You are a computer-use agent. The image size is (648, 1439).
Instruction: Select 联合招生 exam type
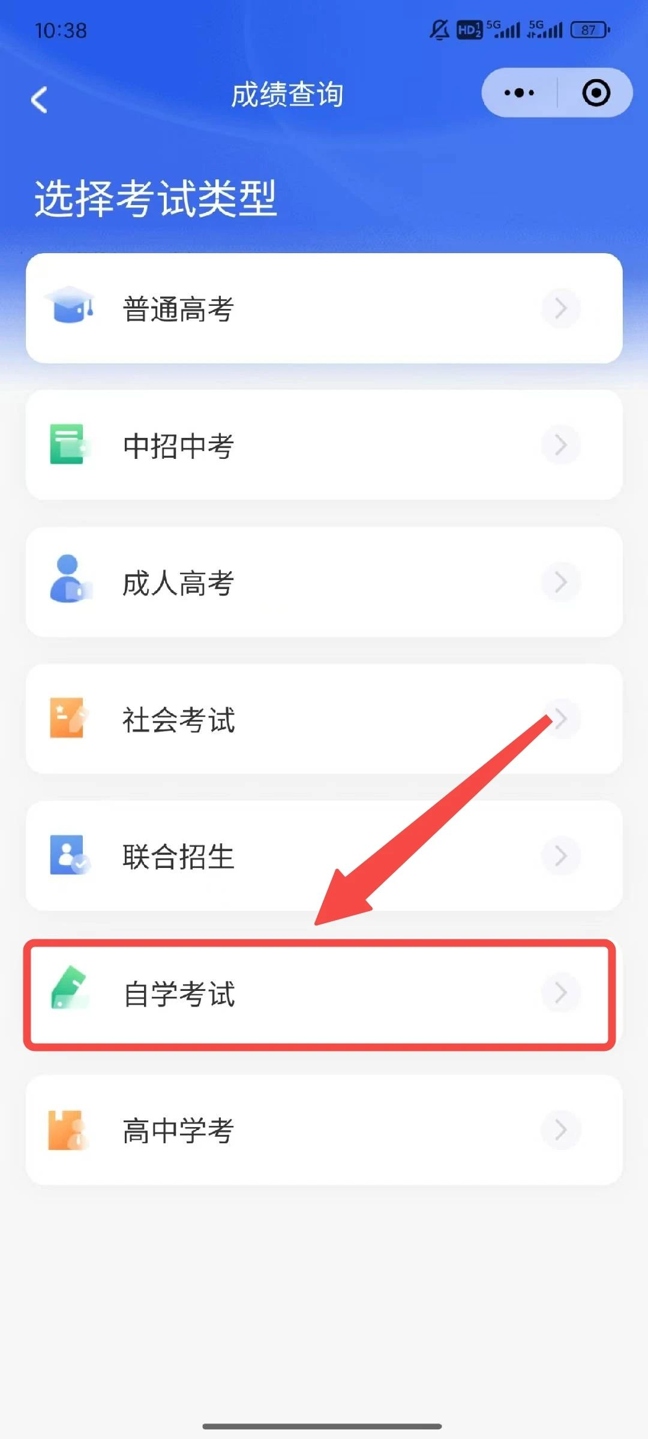(x=324, y=856)
